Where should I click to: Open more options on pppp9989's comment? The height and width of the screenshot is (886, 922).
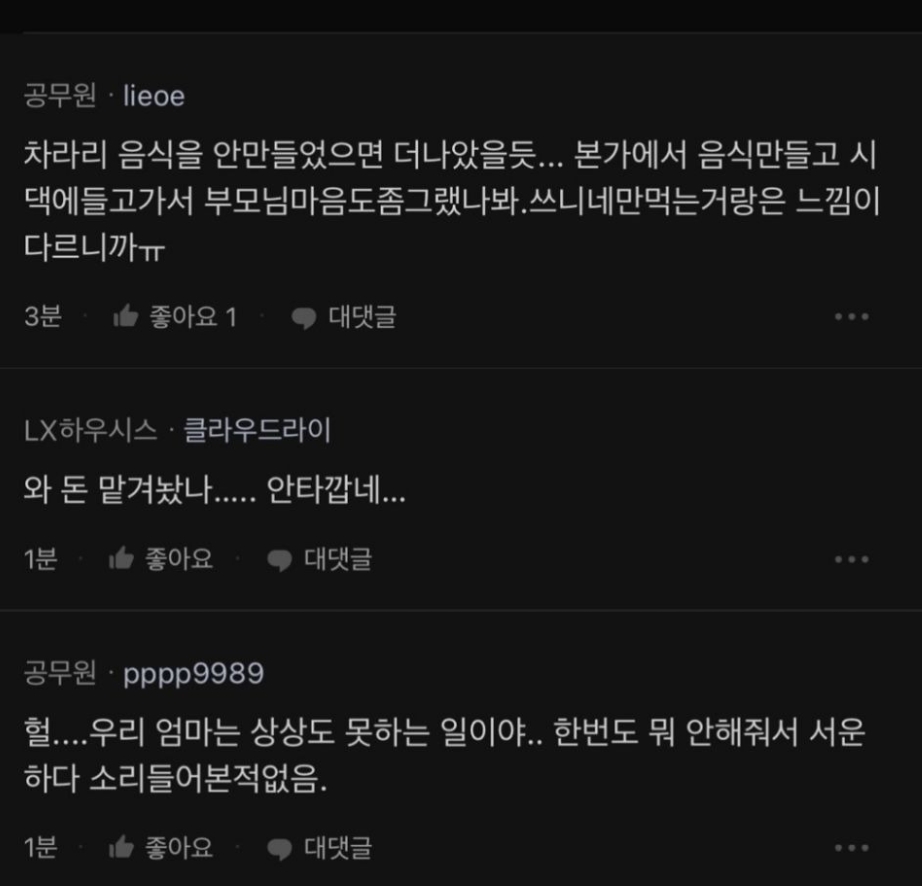pyautogui.click(x=851, y=849)
